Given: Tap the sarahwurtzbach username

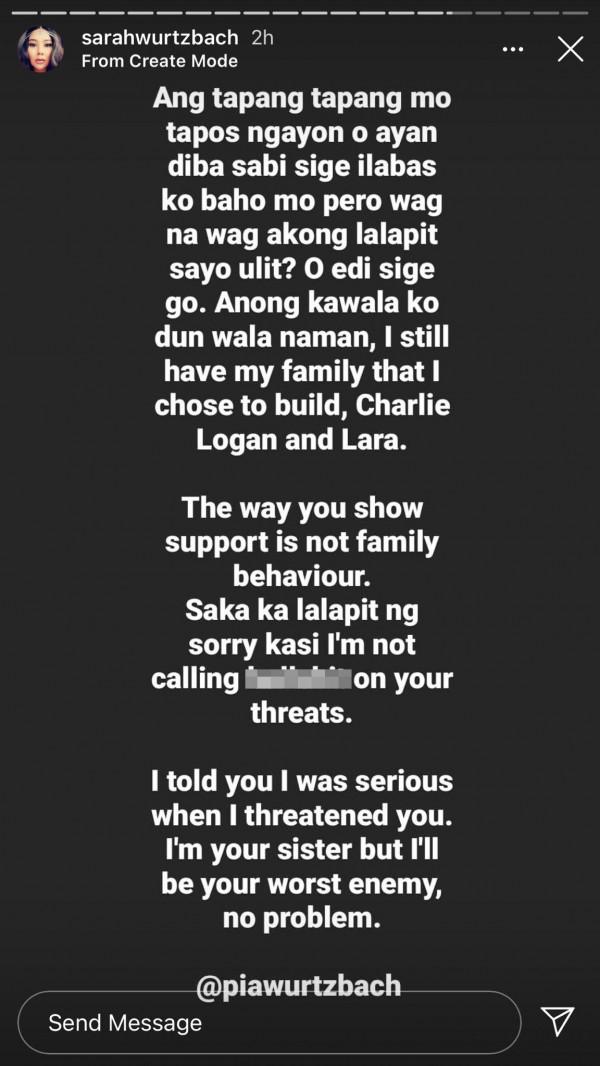Looking at the screenshot, I should [159, 38].
